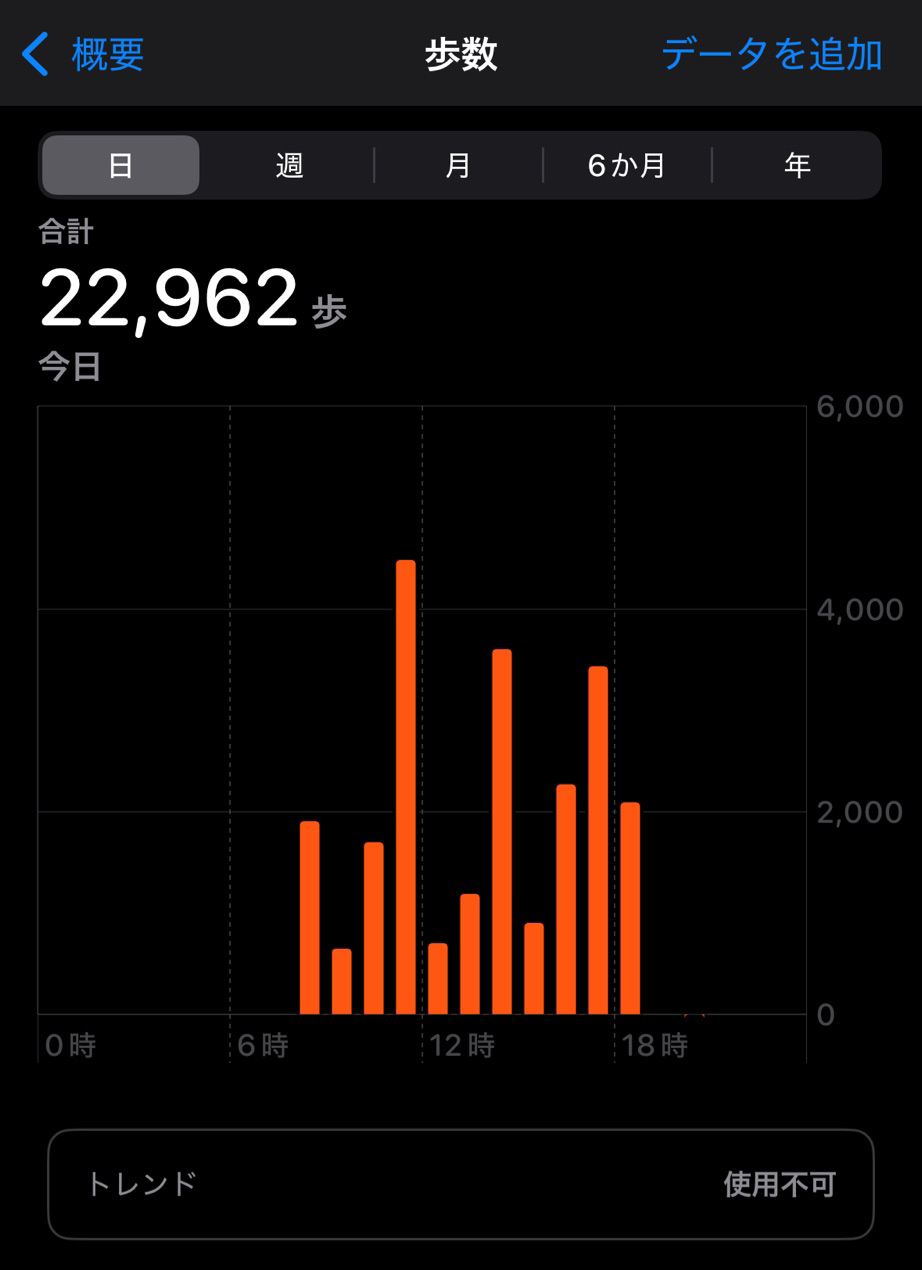Tap データを追加 to add data
The image size is (922, 1270).
771,54
